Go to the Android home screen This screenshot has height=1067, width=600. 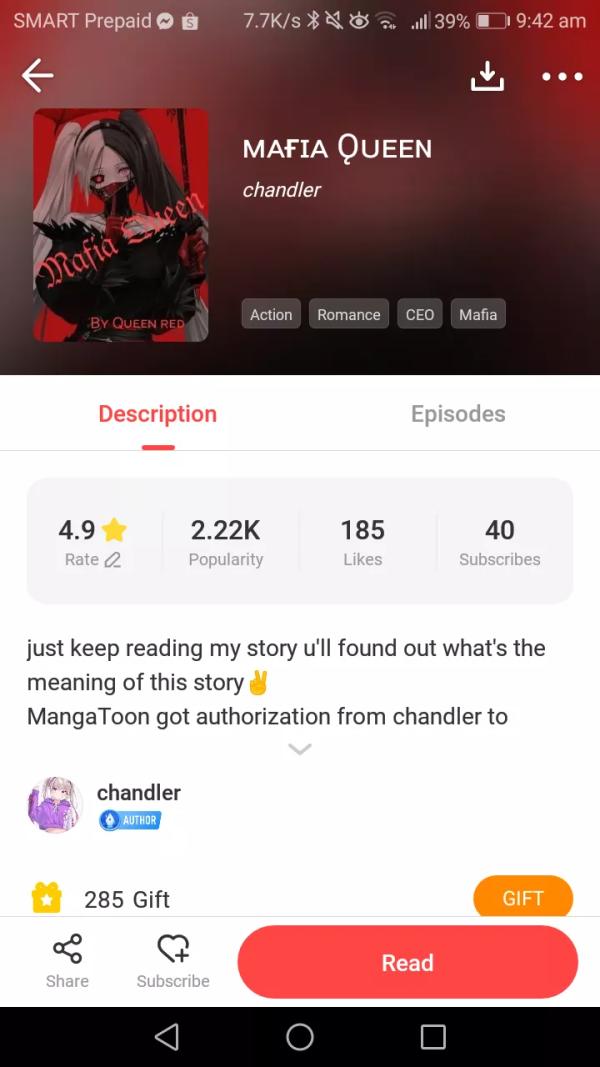(x=300, y=1037)
